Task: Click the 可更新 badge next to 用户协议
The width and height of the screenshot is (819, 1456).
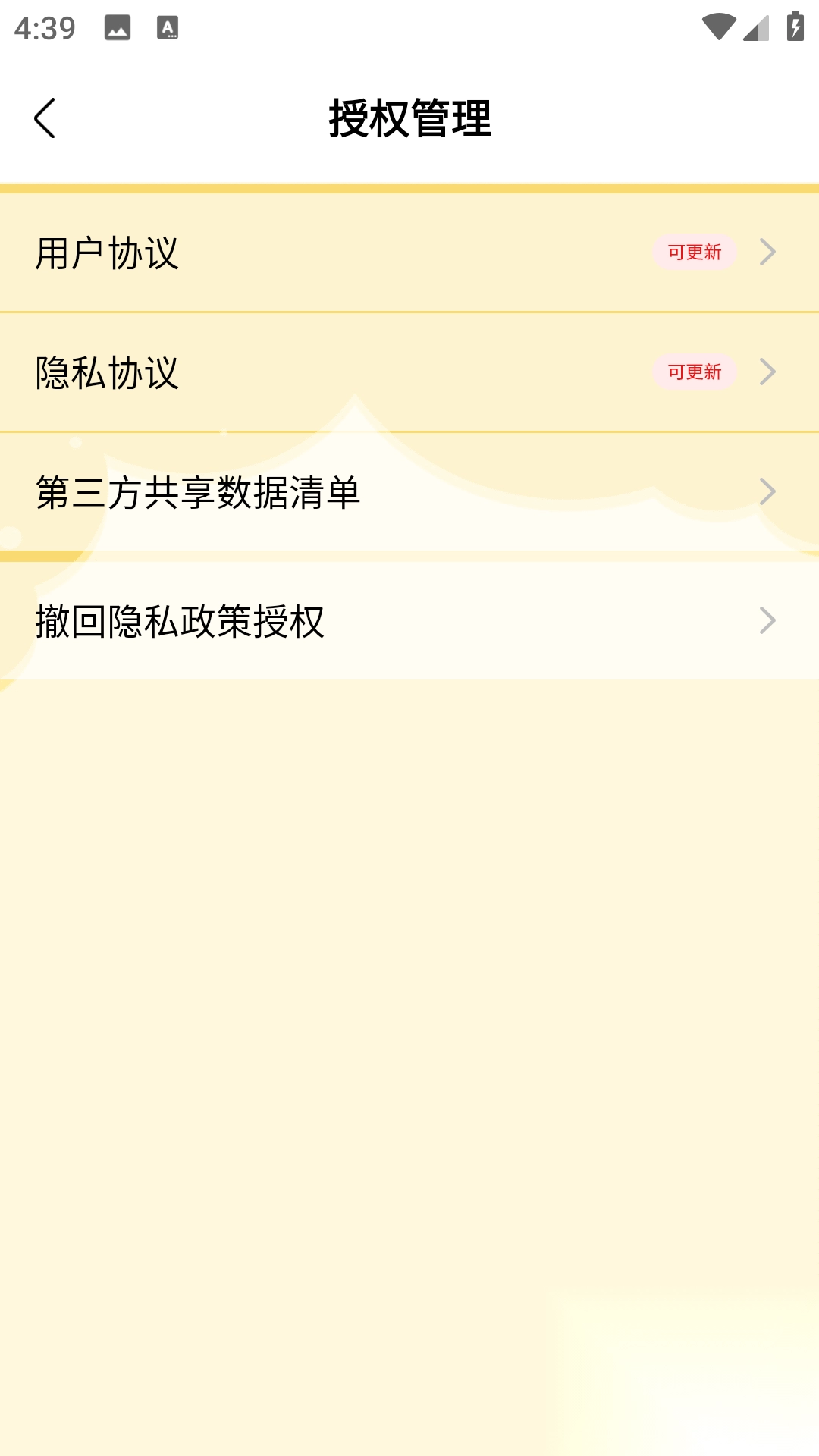Action: 694,252
